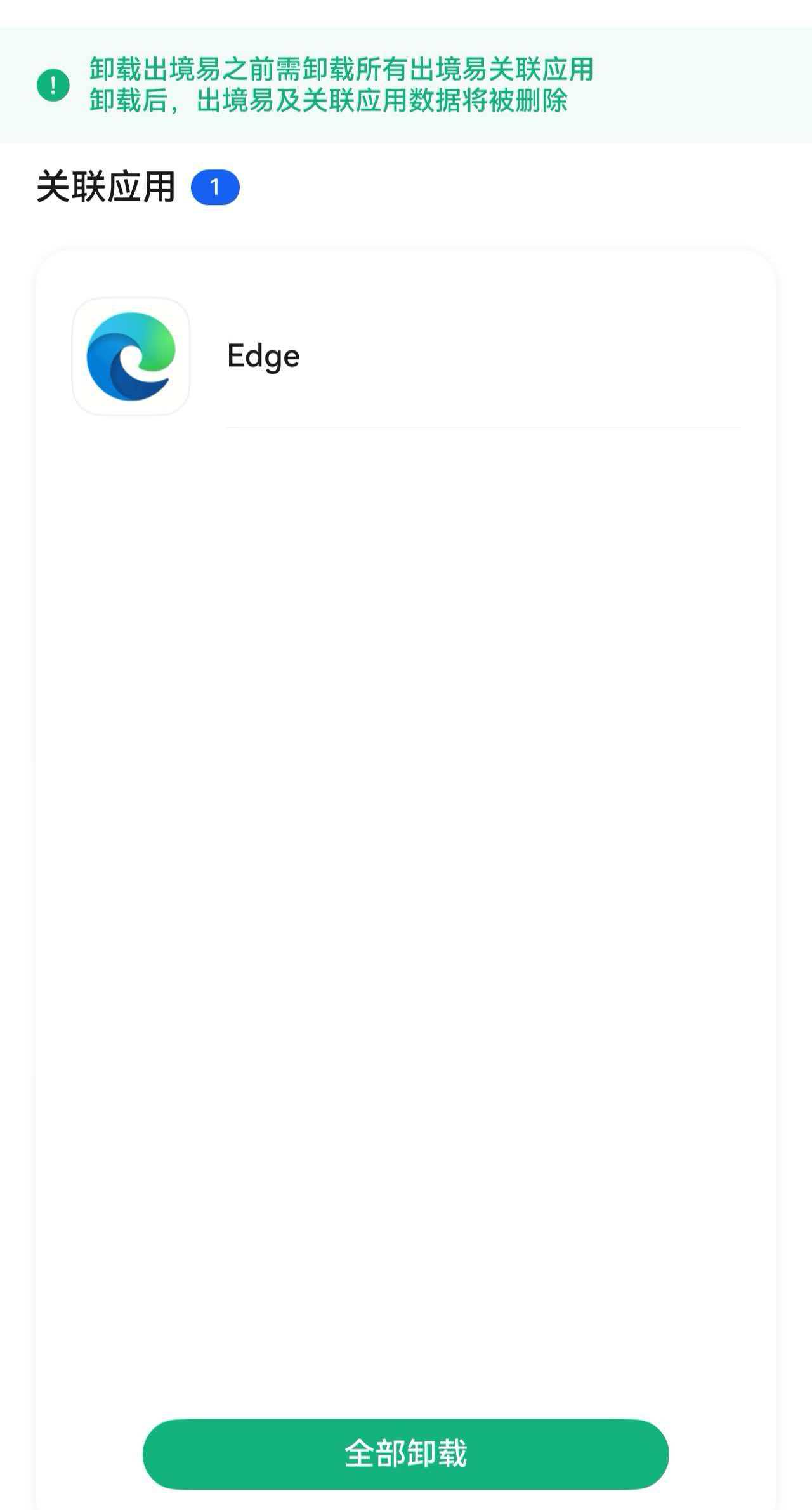Screen dimensions: 812x1510
Task: Open the Edge app row
Action: coord(406,356)
